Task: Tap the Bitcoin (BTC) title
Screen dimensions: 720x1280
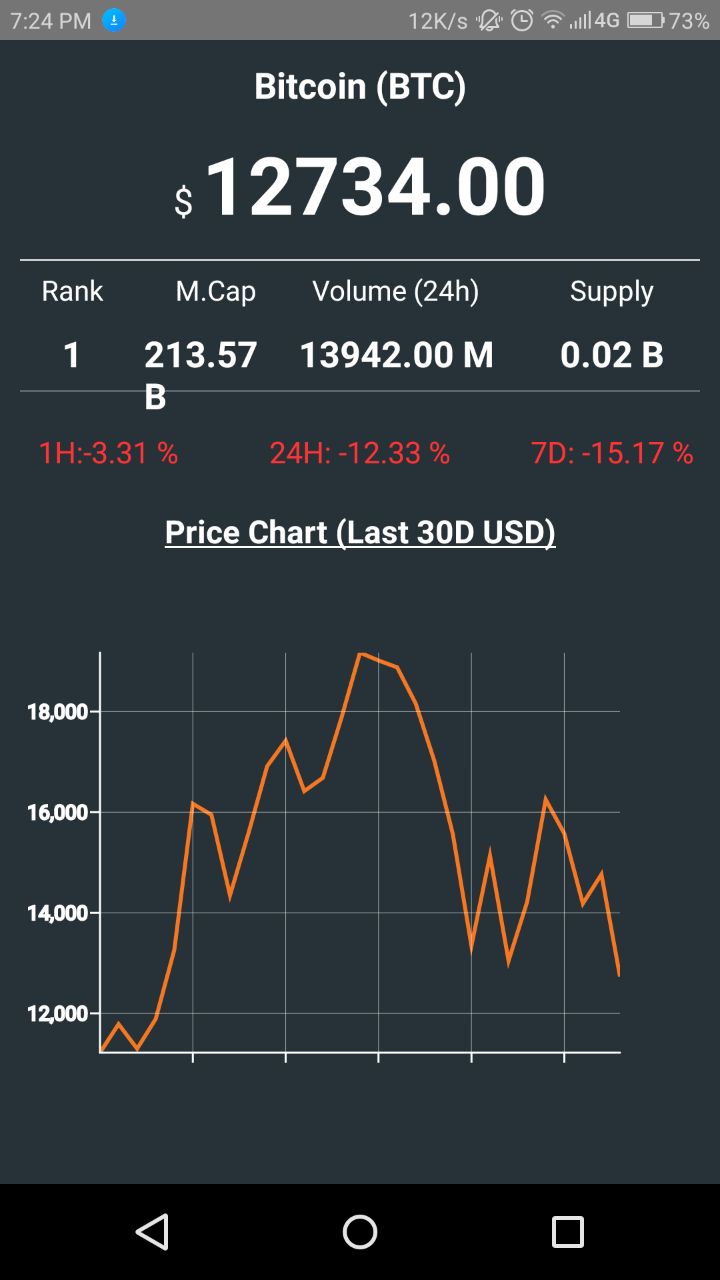Action: pos(360,86)
